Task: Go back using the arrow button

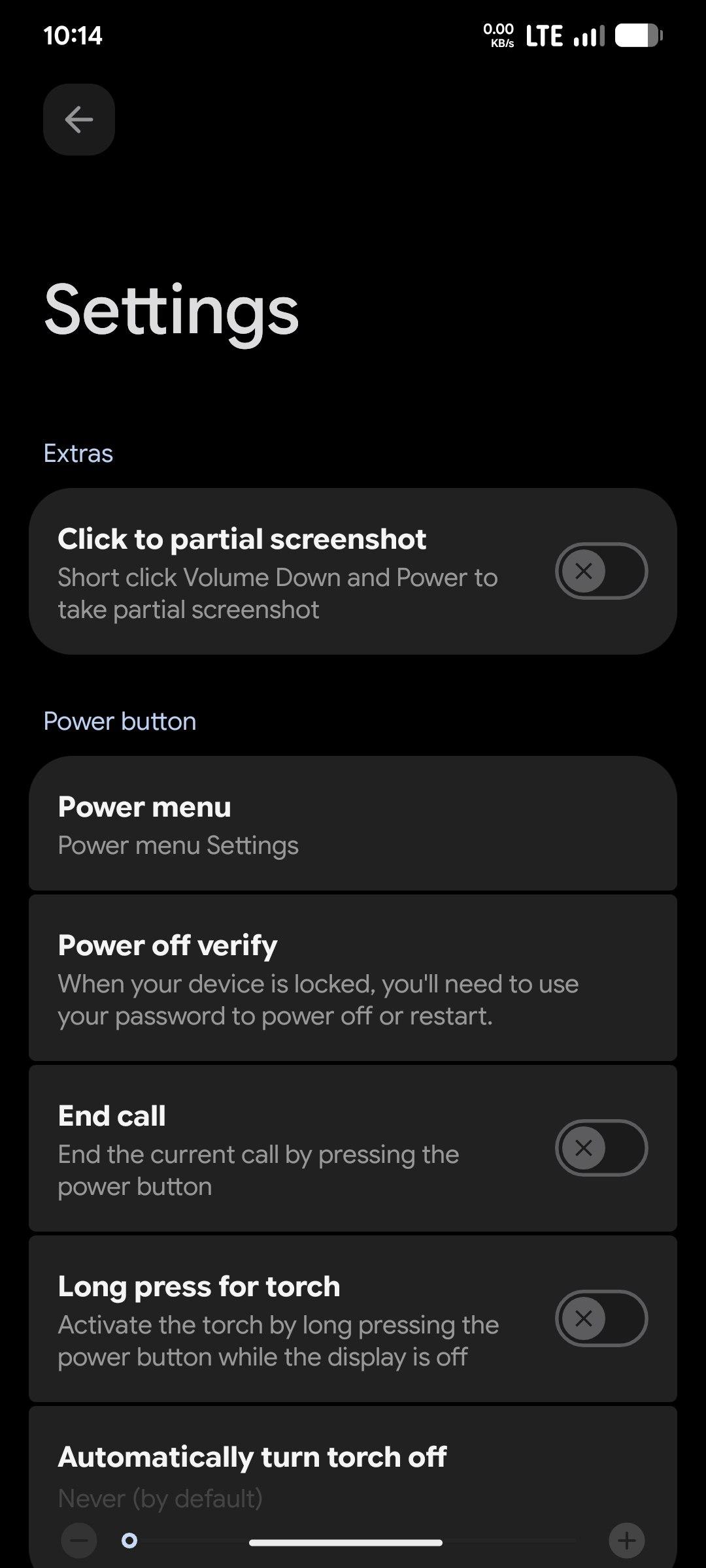Action: click(79, 120)
